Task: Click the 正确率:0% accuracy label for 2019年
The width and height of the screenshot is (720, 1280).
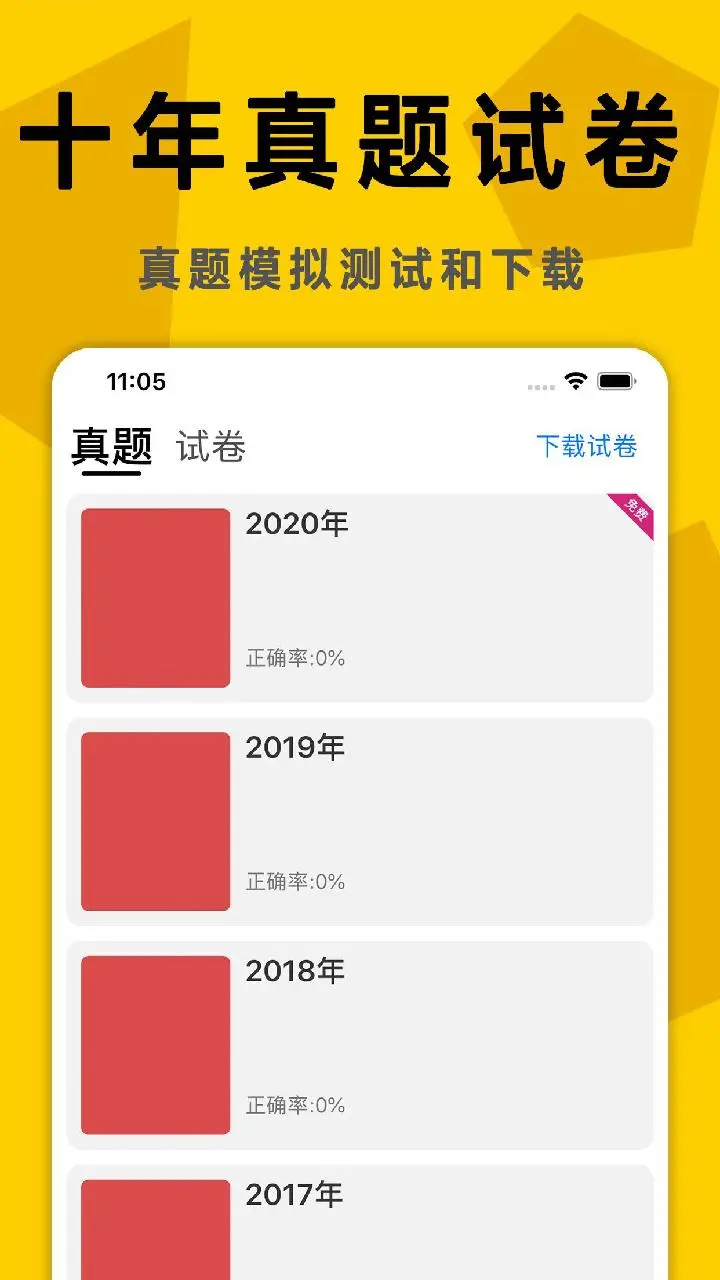Action: tap(294, 882)
